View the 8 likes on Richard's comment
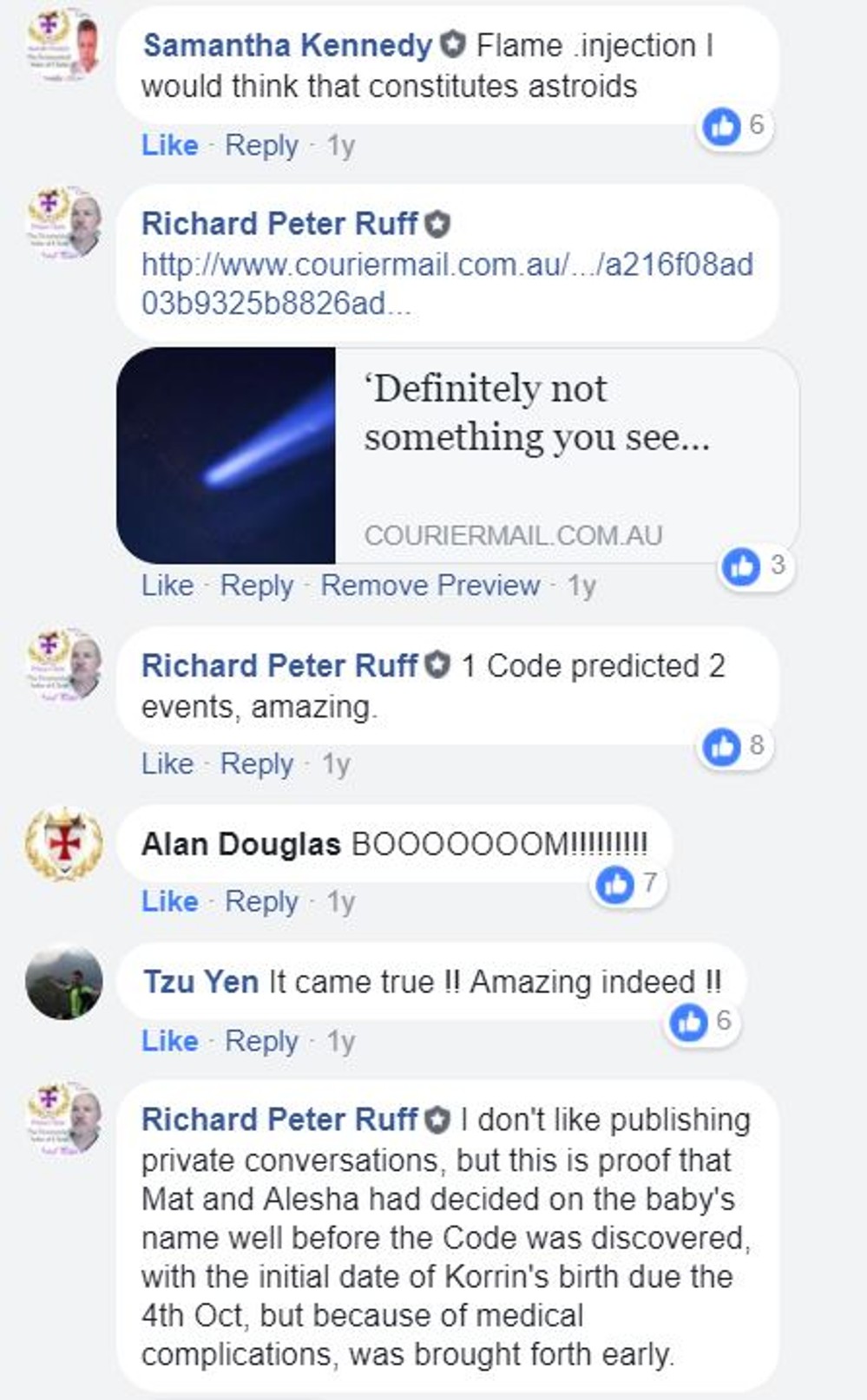867x1400 pixels. tap(735, 746)
